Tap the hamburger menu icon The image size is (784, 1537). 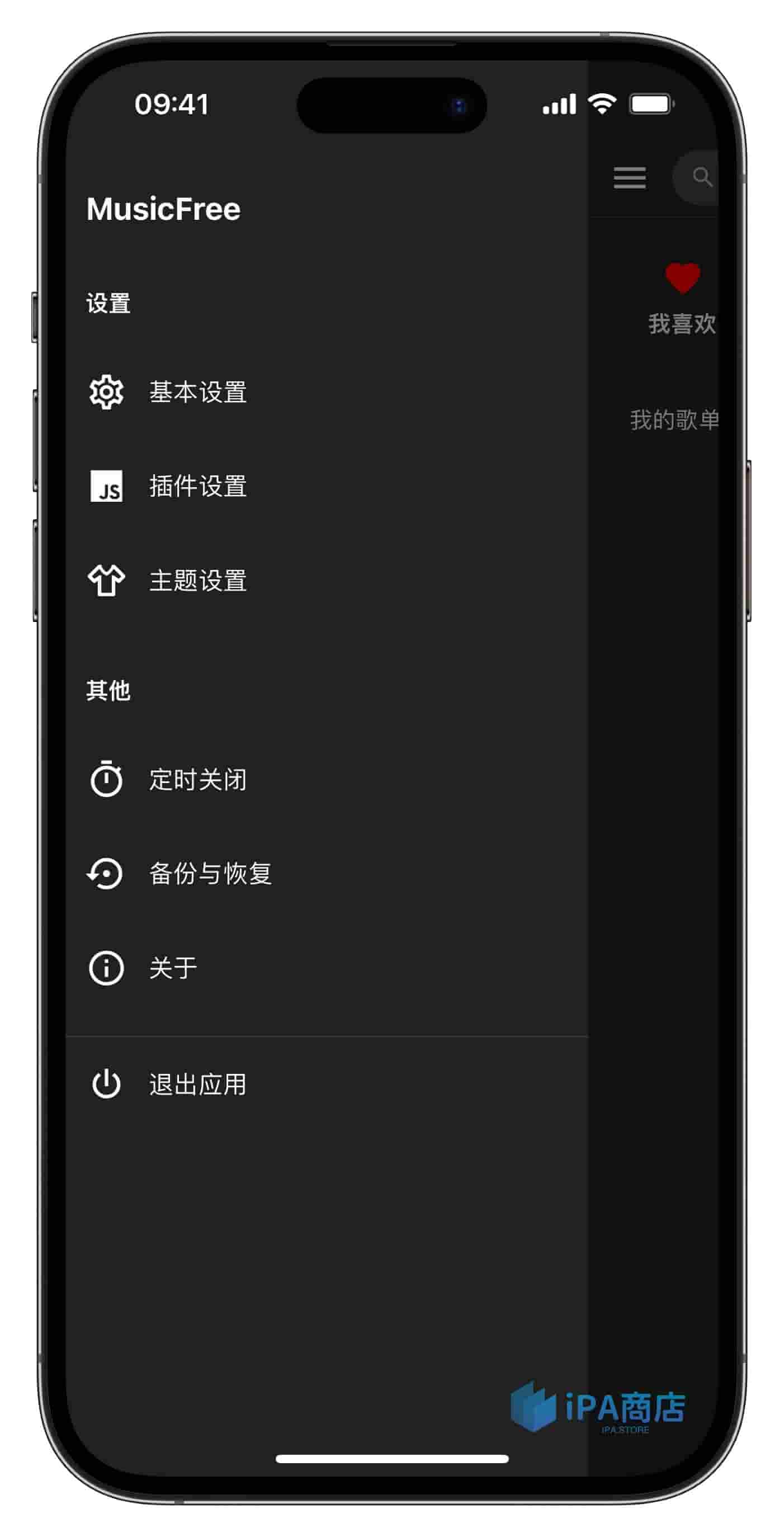pos(629,177)
